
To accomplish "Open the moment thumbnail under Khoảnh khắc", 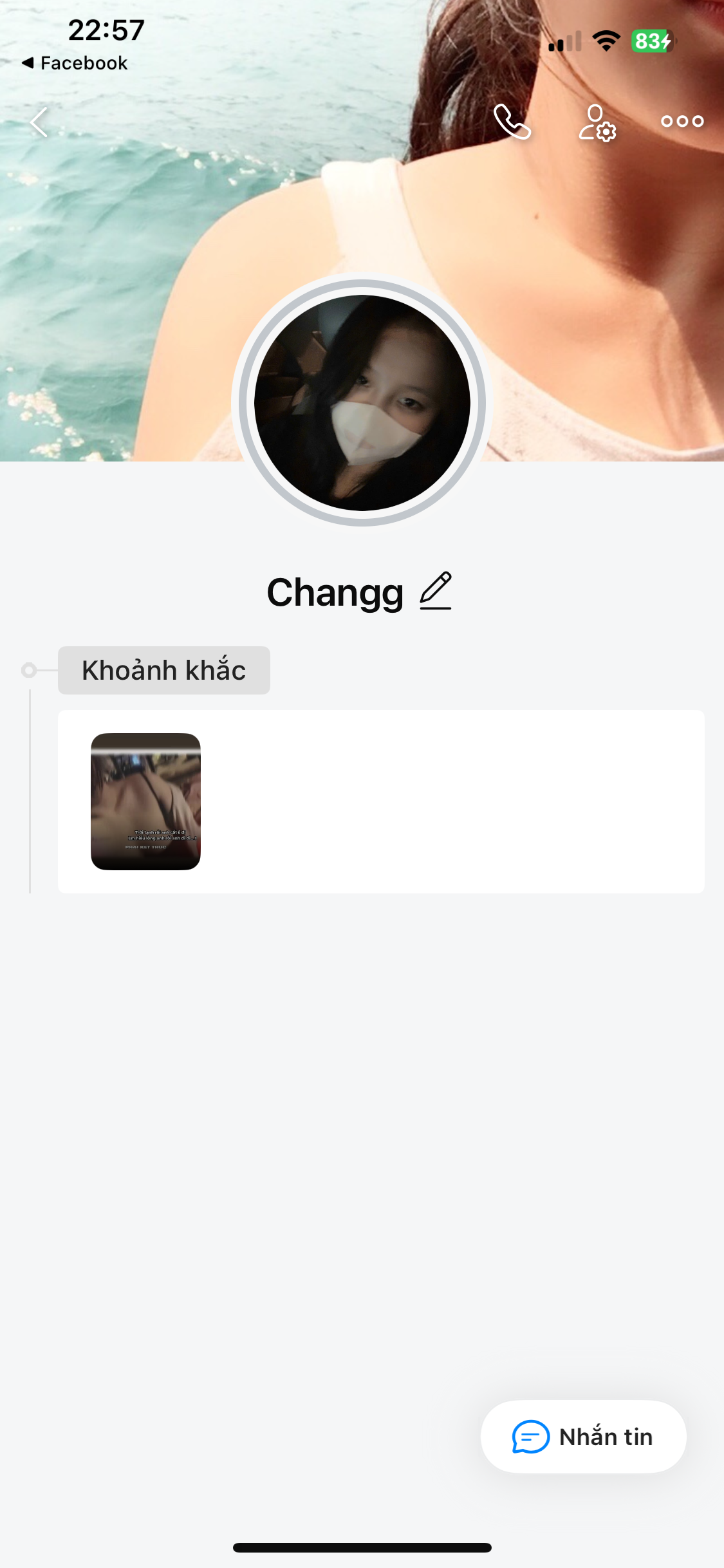I will [145, 801].
